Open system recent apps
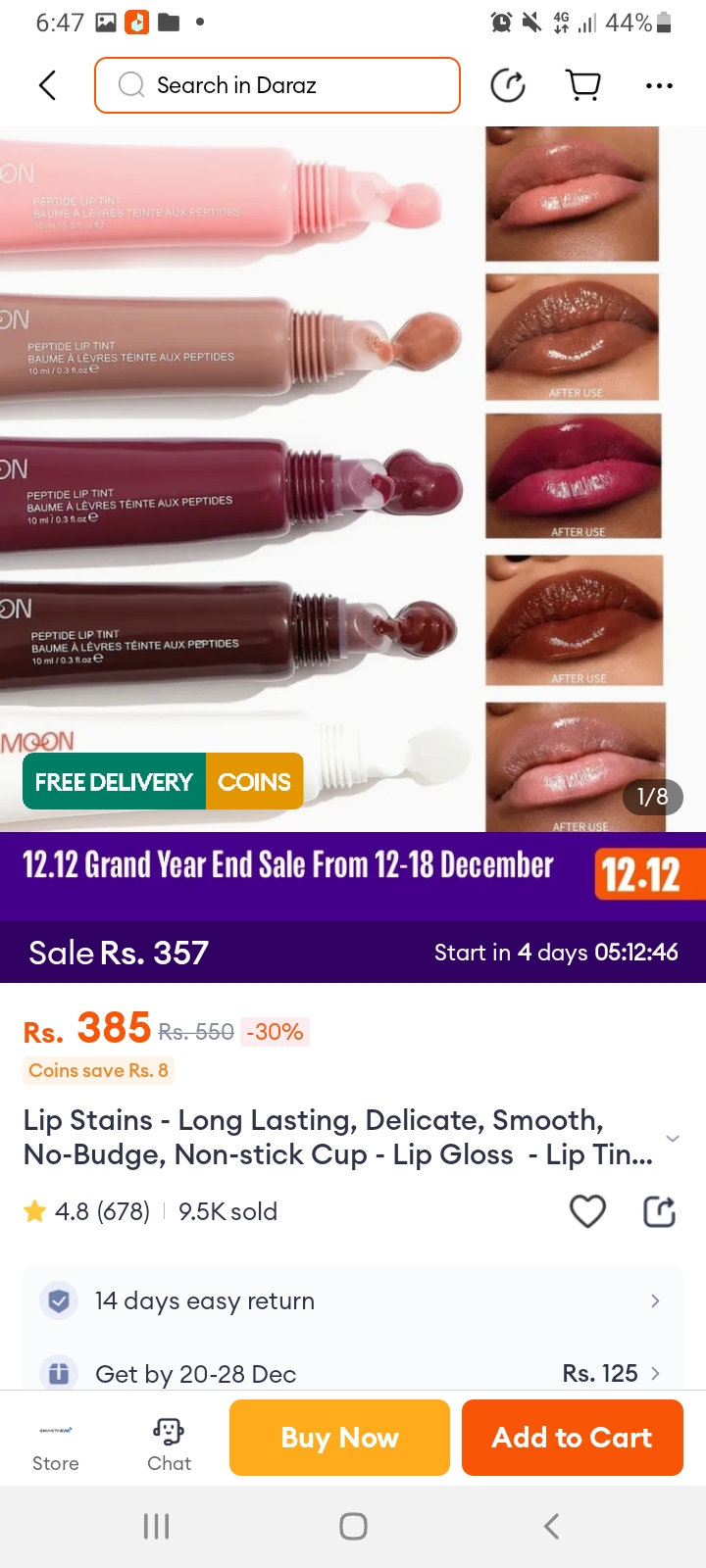The image size is (706, 1568). (x=157, y=1526)
